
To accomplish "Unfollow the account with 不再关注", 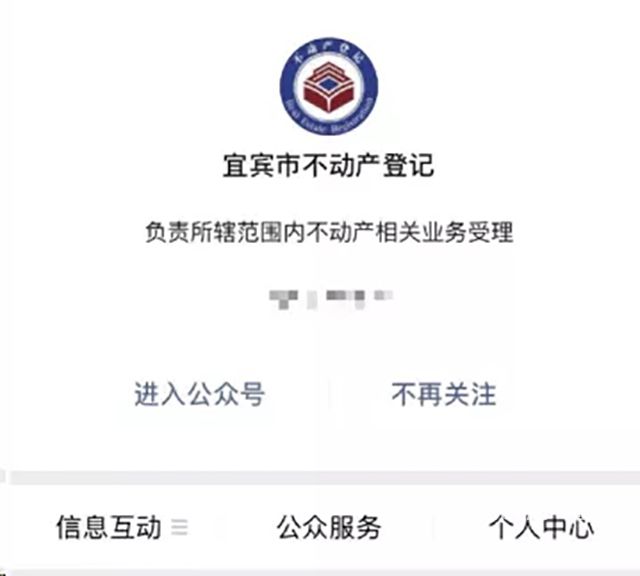I will tap(443, 394).
